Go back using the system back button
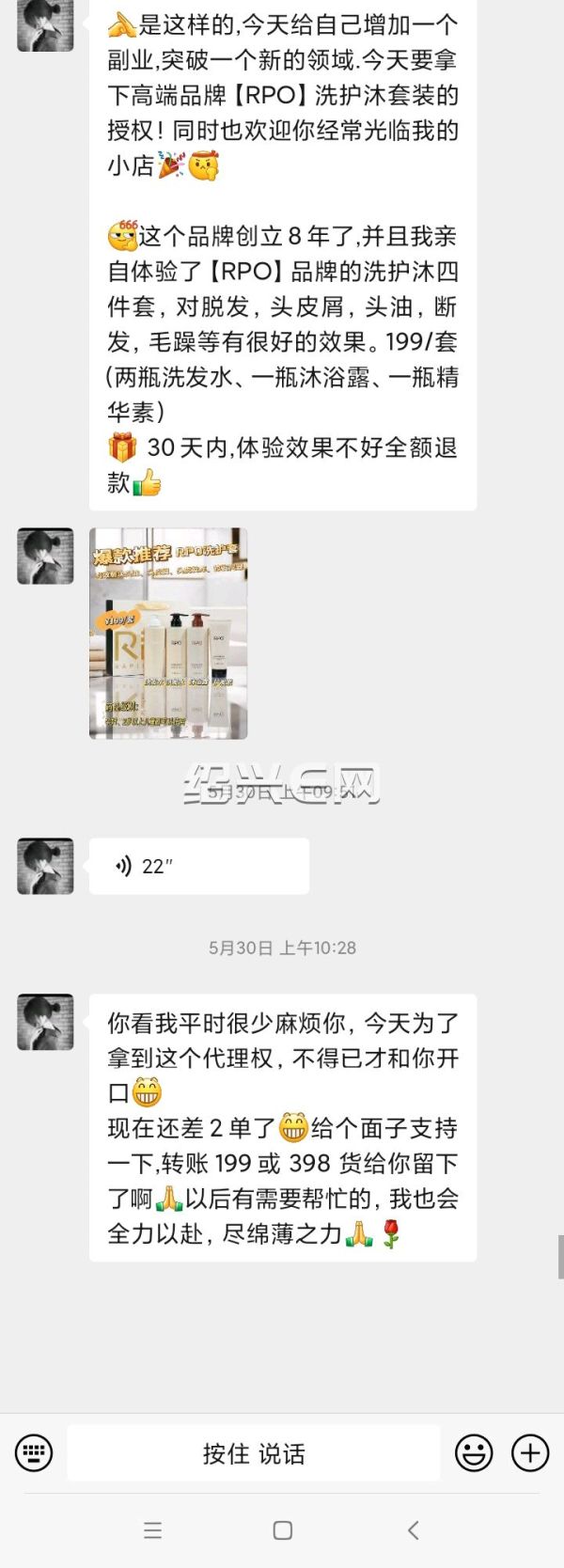This screenshot has width=564, height=1568. click(x=413, y=1530)
